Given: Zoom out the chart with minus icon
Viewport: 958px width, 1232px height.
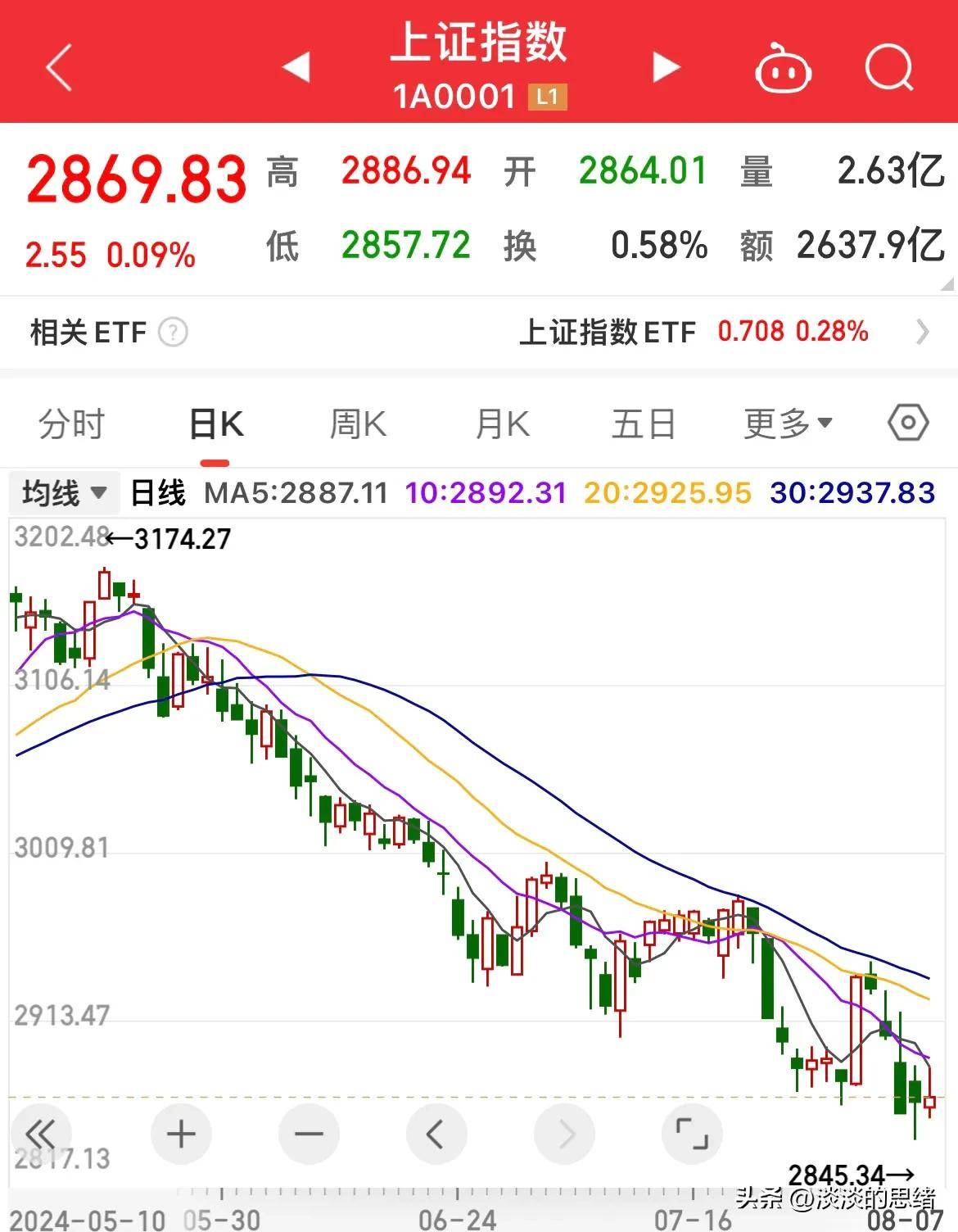Looking at the screenshot, I should click(307, 1135).
